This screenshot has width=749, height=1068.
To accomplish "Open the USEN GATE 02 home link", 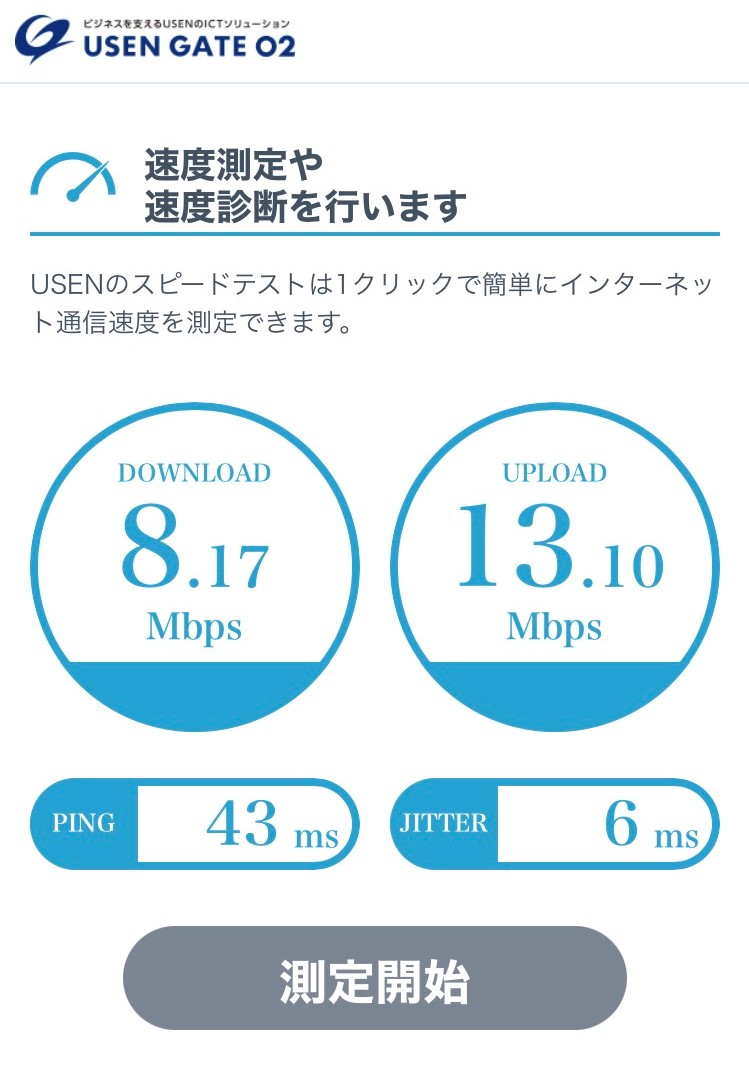I will (x=155, y=39).
